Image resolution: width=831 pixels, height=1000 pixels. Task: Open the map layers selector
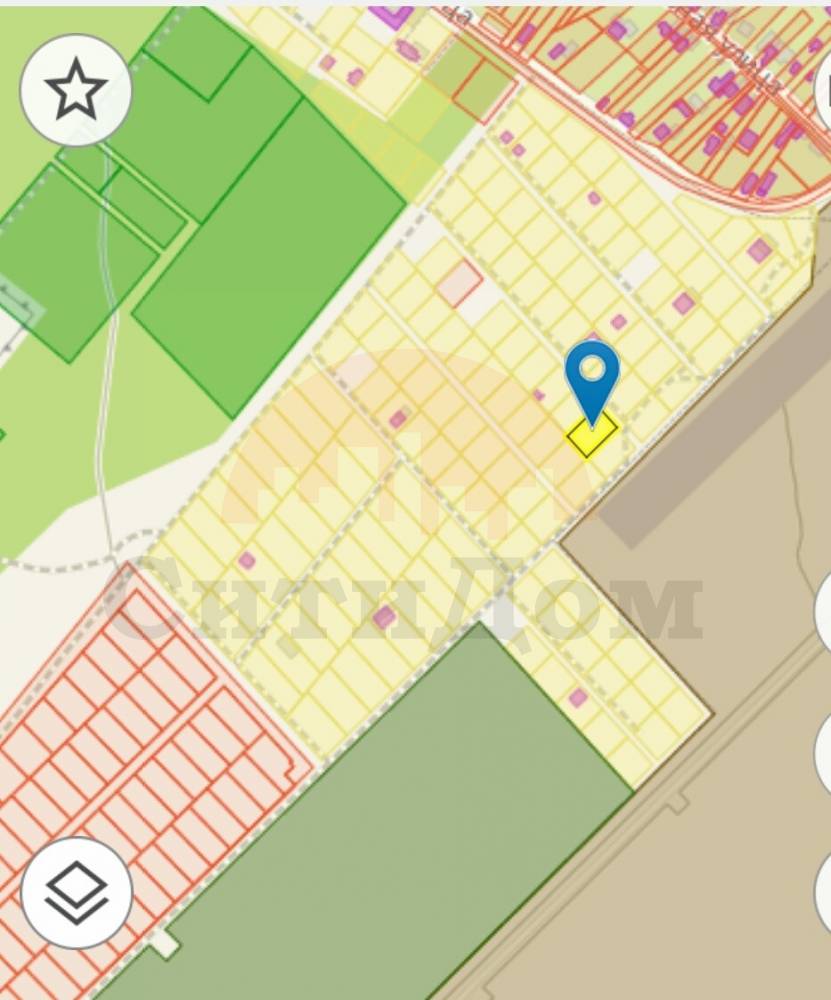[x=76, y=892]
